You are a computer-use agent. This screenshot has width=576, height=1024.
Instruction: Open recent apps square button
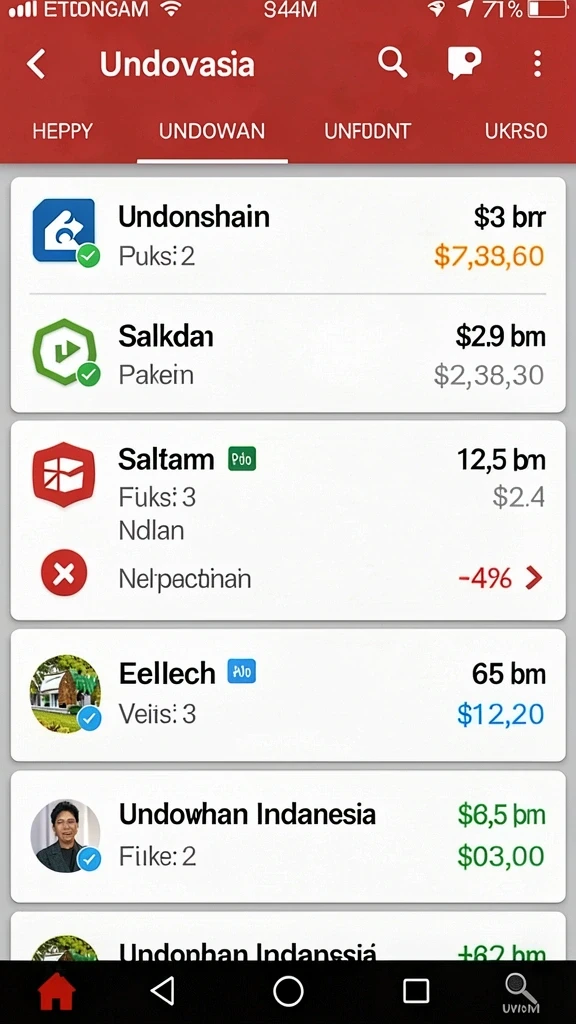click(415, 991)
